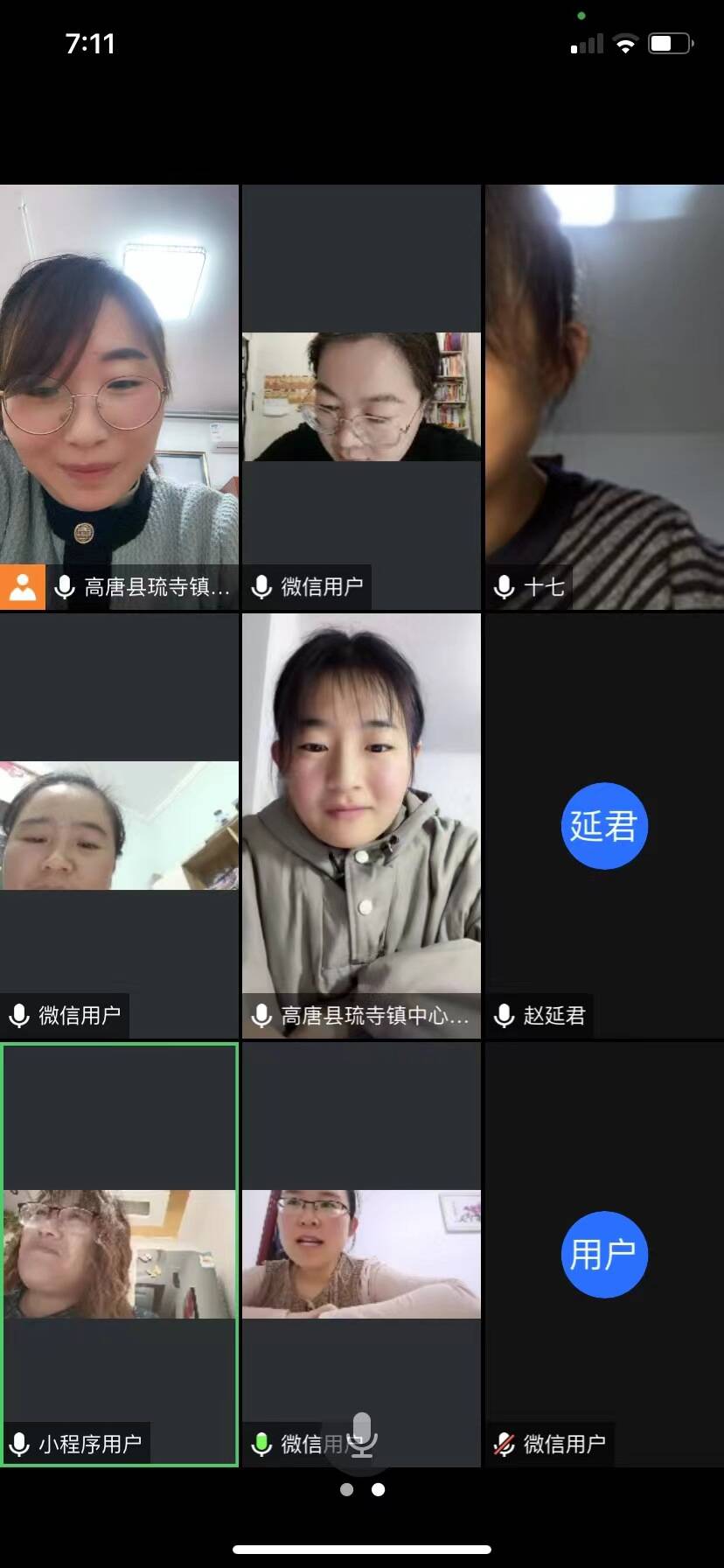Select the muted 微信用户 tile with 用户 avatar
724x1568 pixels.
click(604, 1253)
